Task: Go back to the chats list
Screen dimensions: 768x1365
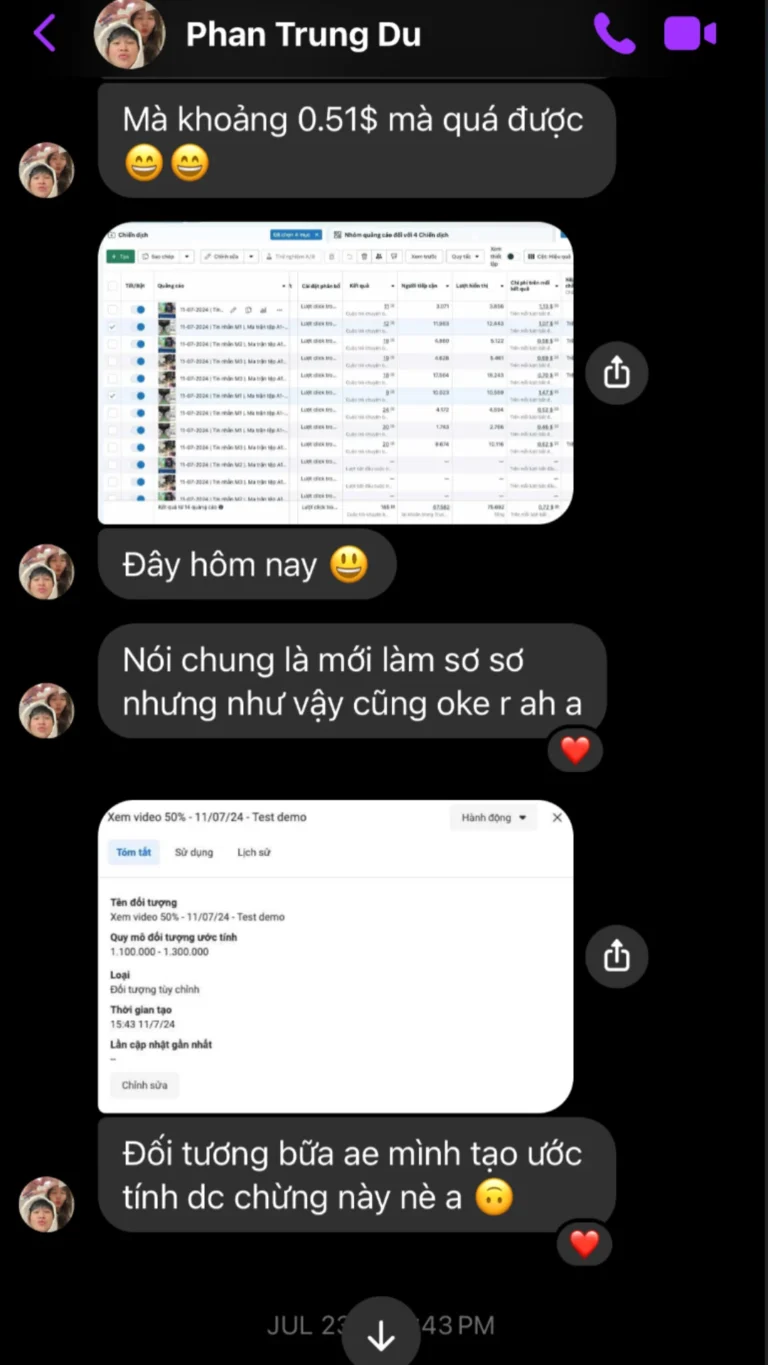Action: (x=44, y=33)
